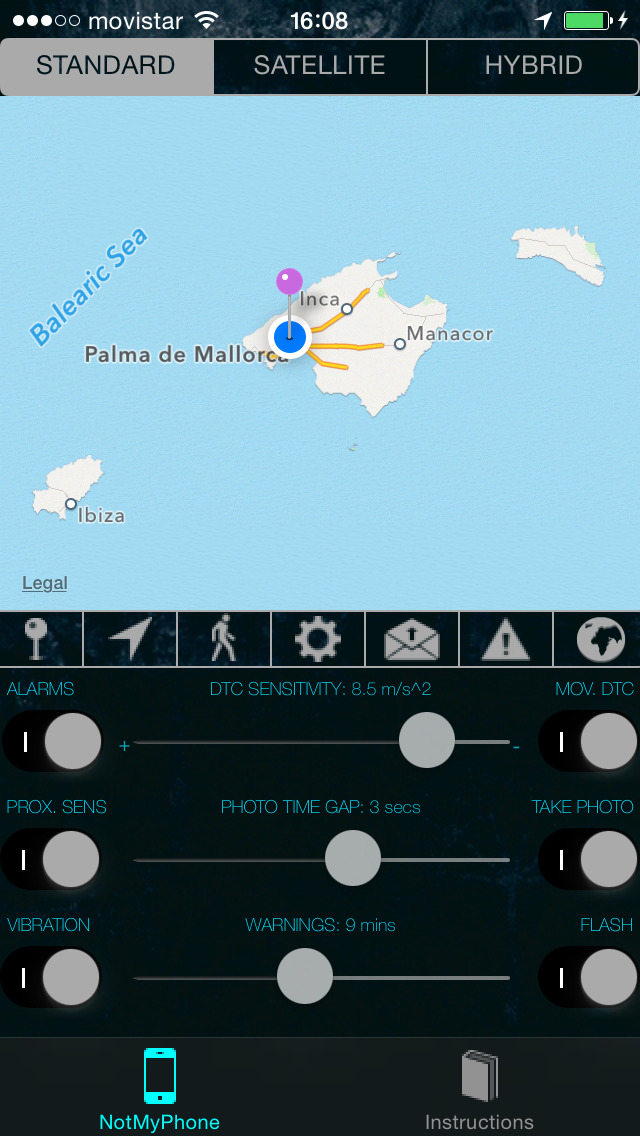640x1136 pixels.
Task: Open the gear settings icon
Action: coord(318,639)
